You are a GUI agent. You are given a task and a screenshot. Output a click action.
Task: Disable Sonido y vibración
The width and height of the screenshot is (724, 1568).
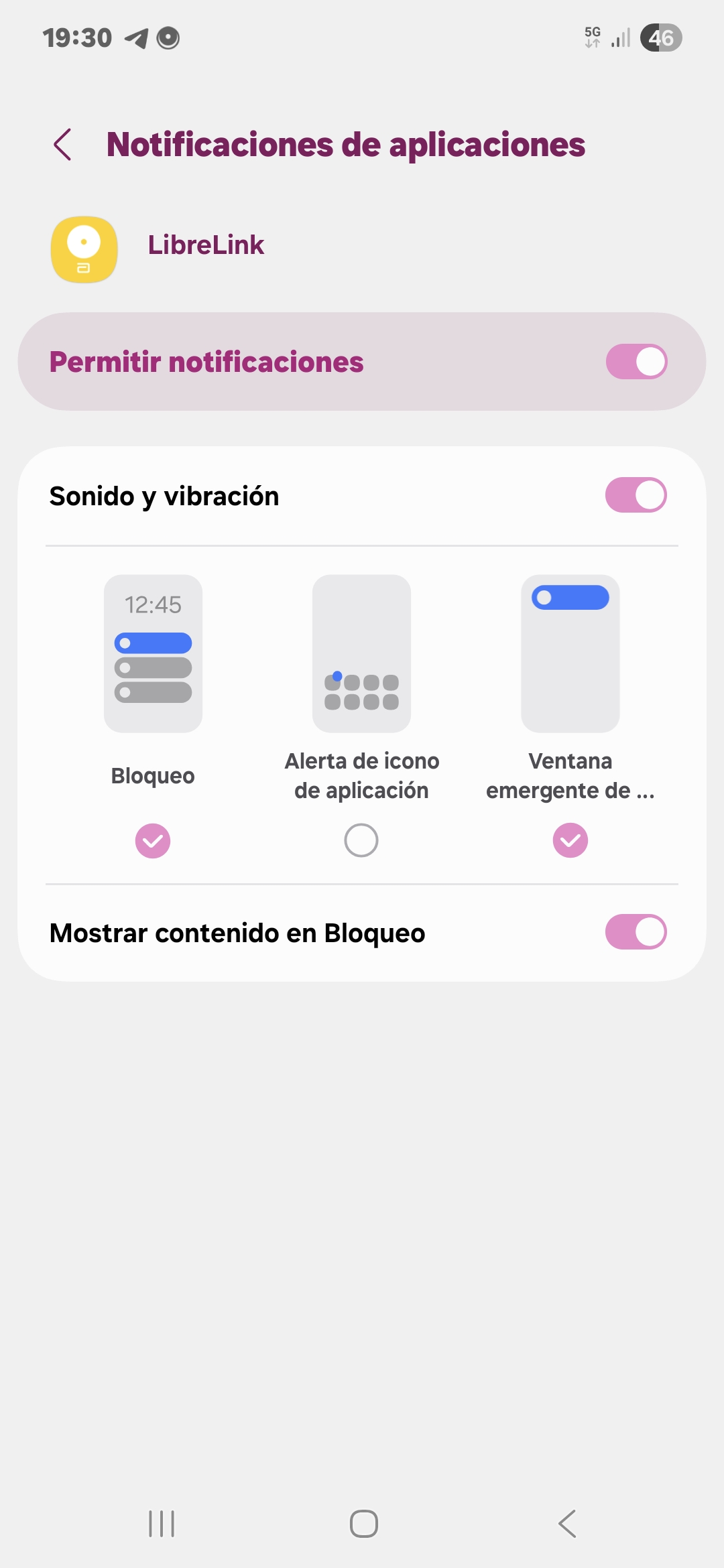tap(636, 495)
